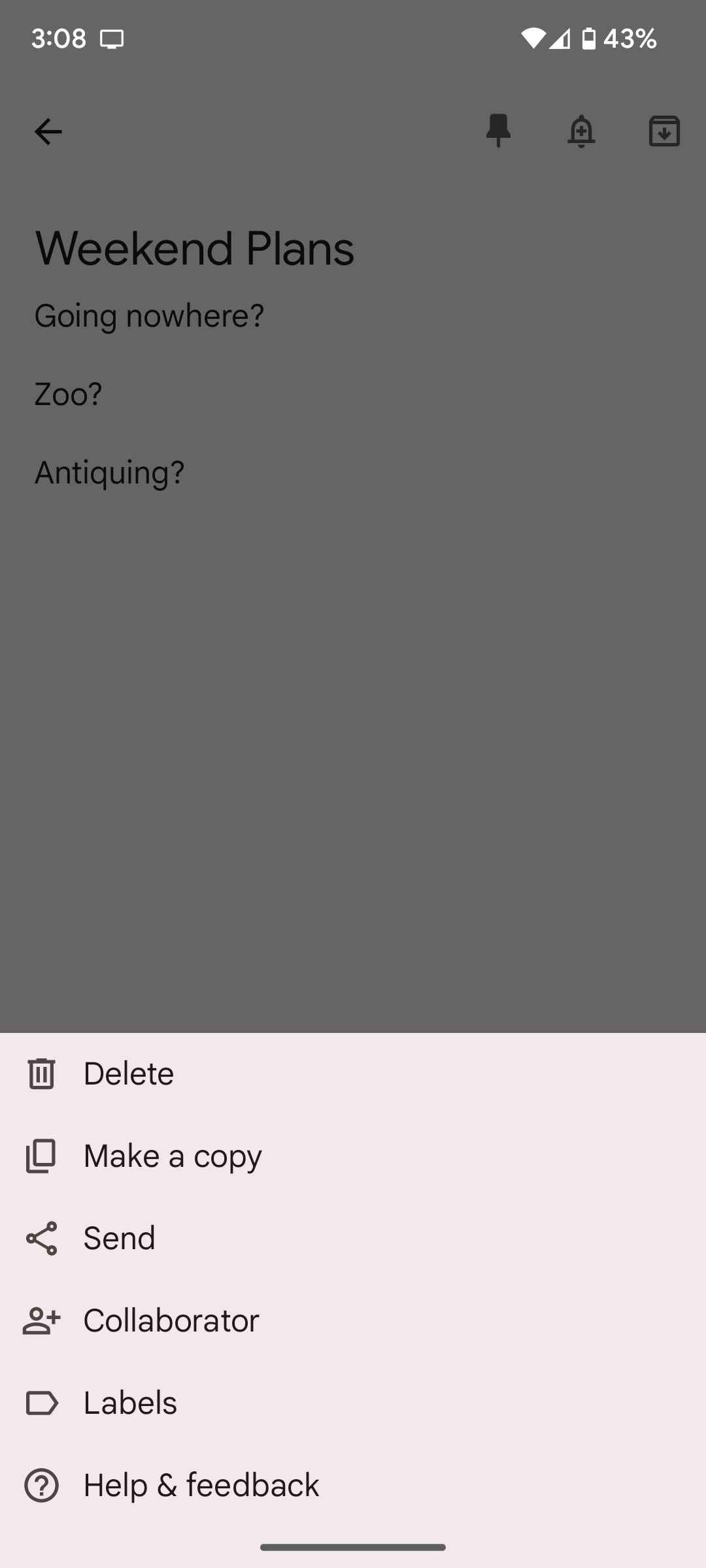The image size is (706, 1568).
Task: Tap the Labels tag icon
Action: [x=41, y=1402]
